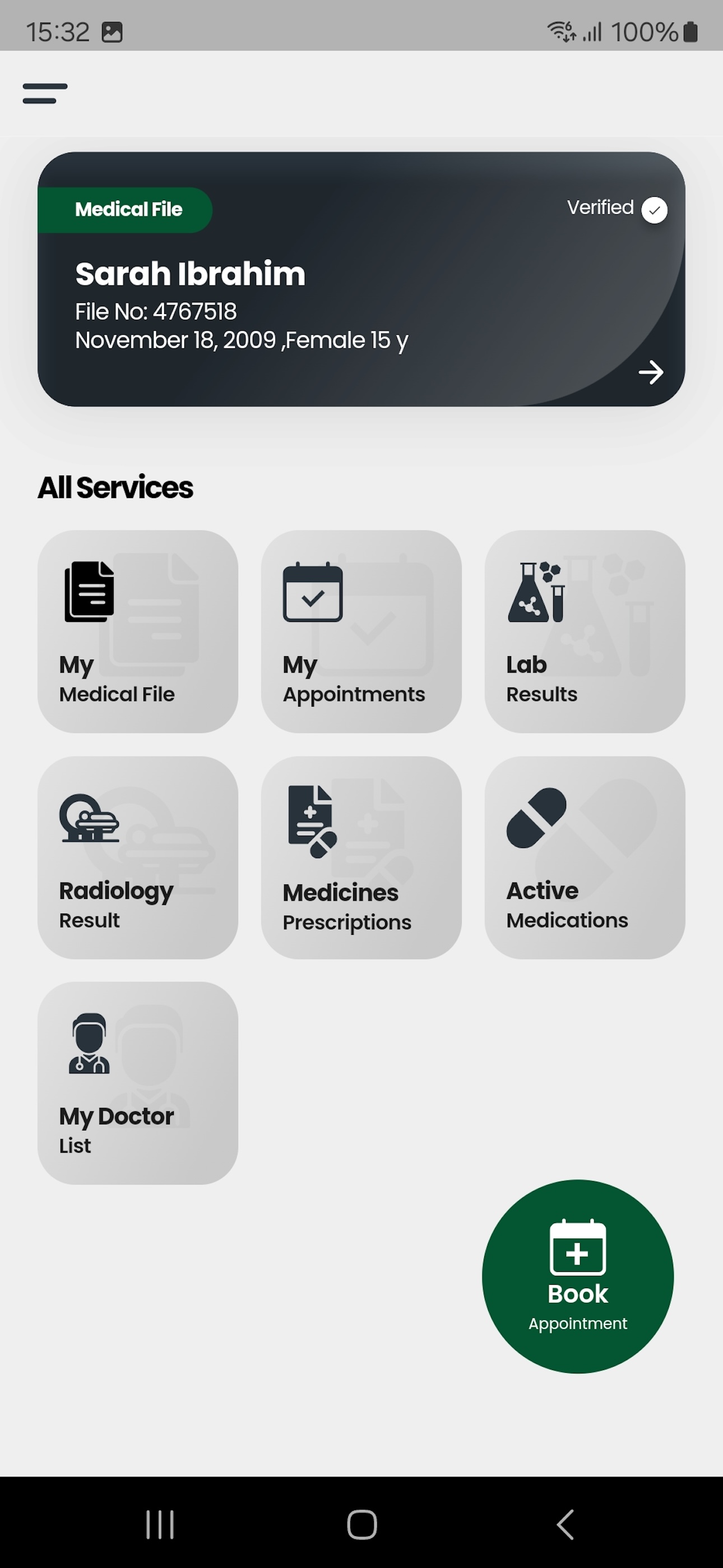Open Sarah Ibrahim's medical file card
The height and width of the screenshot is (1568, 723).
click(x=361, y=279)
